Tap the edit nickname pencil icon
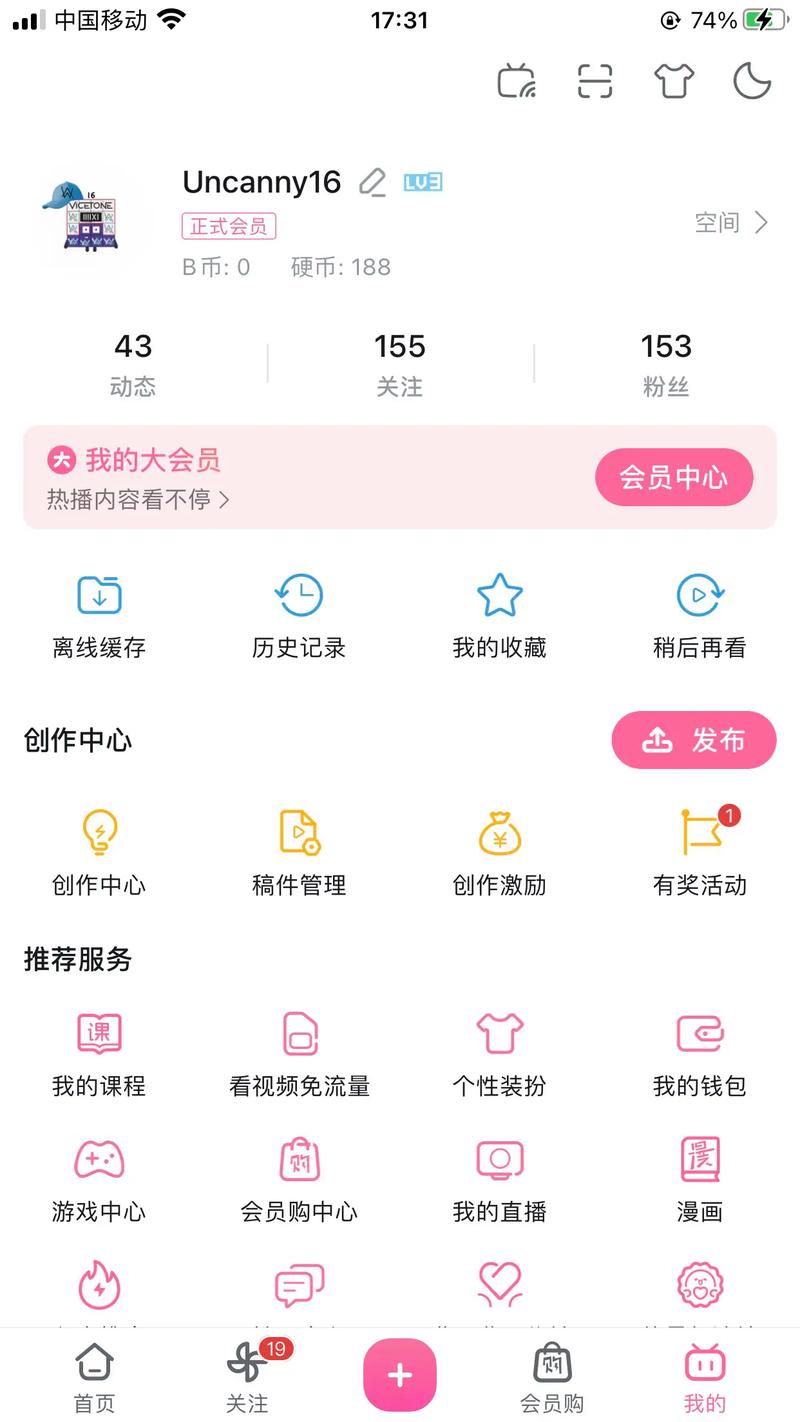Screen dimensions: 800x1422 tap(372, 182)
